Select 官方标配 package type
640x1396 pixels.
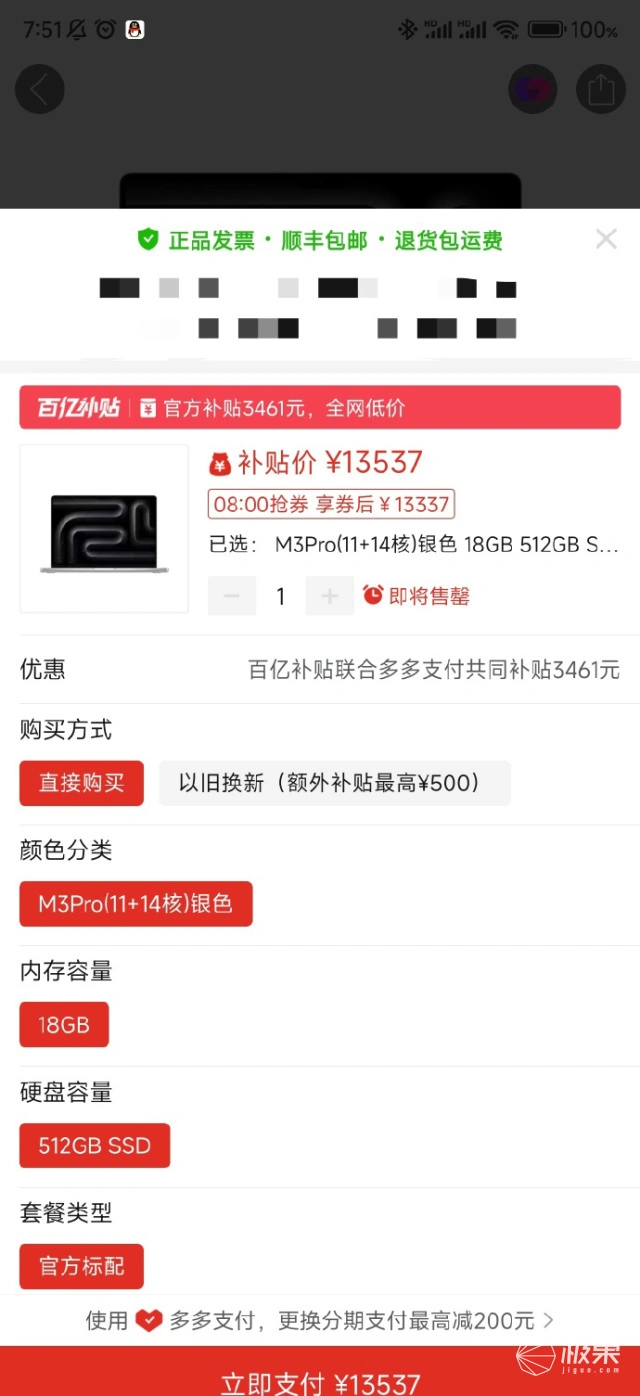coord(81,1267)
